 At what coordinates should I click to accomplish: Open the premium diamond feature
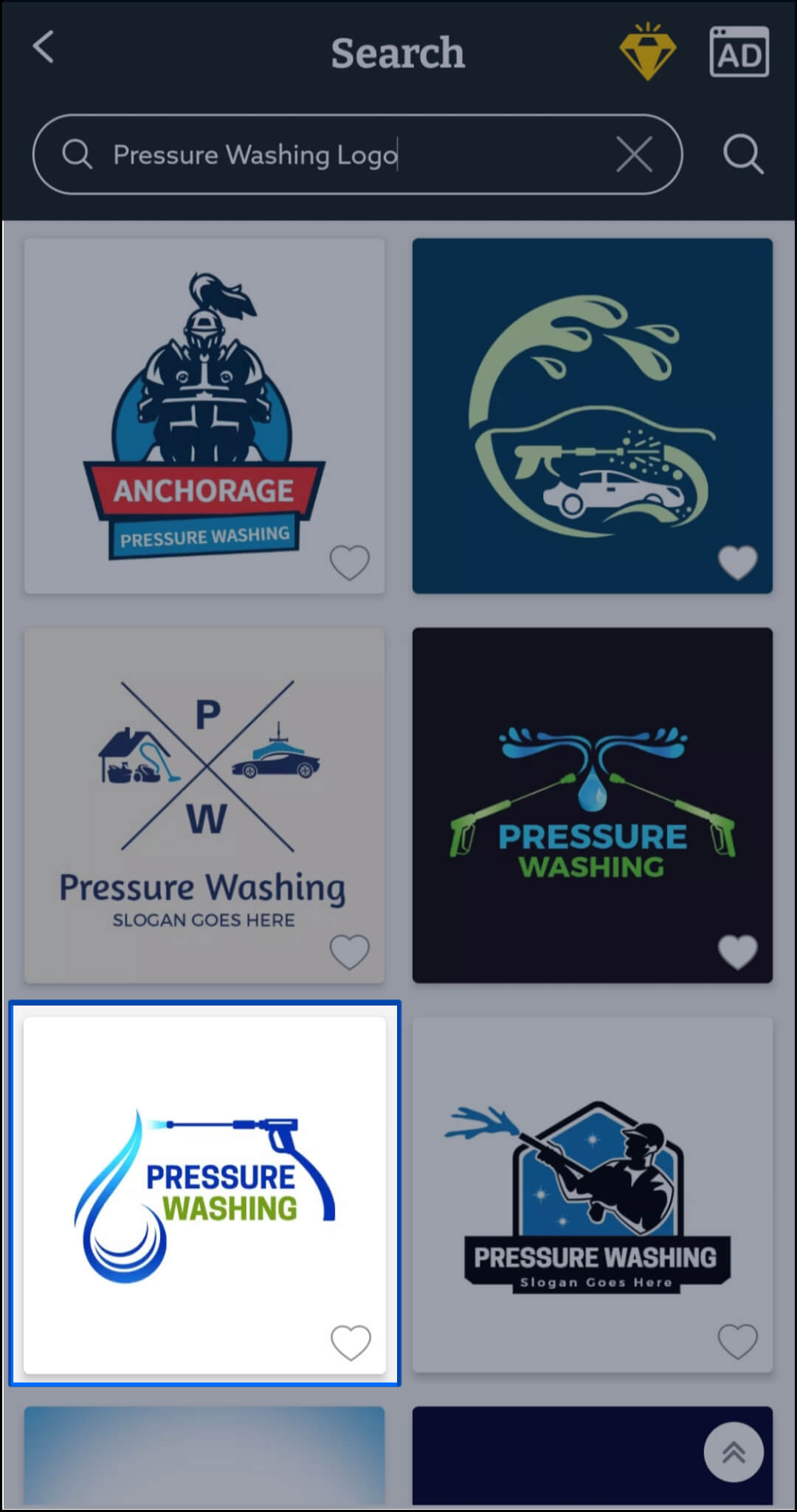[x=648, y=52]
